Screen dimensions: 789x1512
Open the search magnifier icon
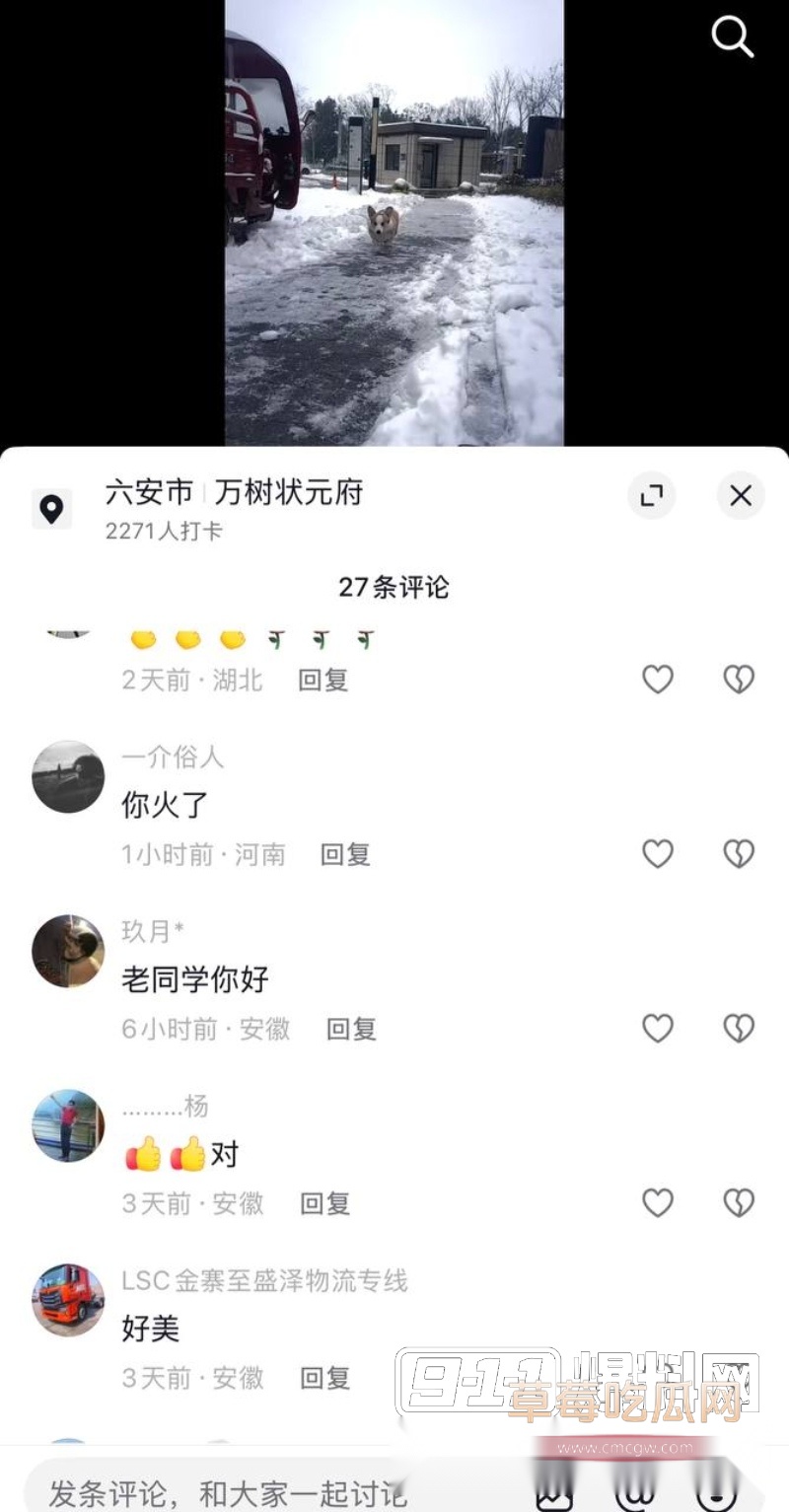(x=732, y=37)
